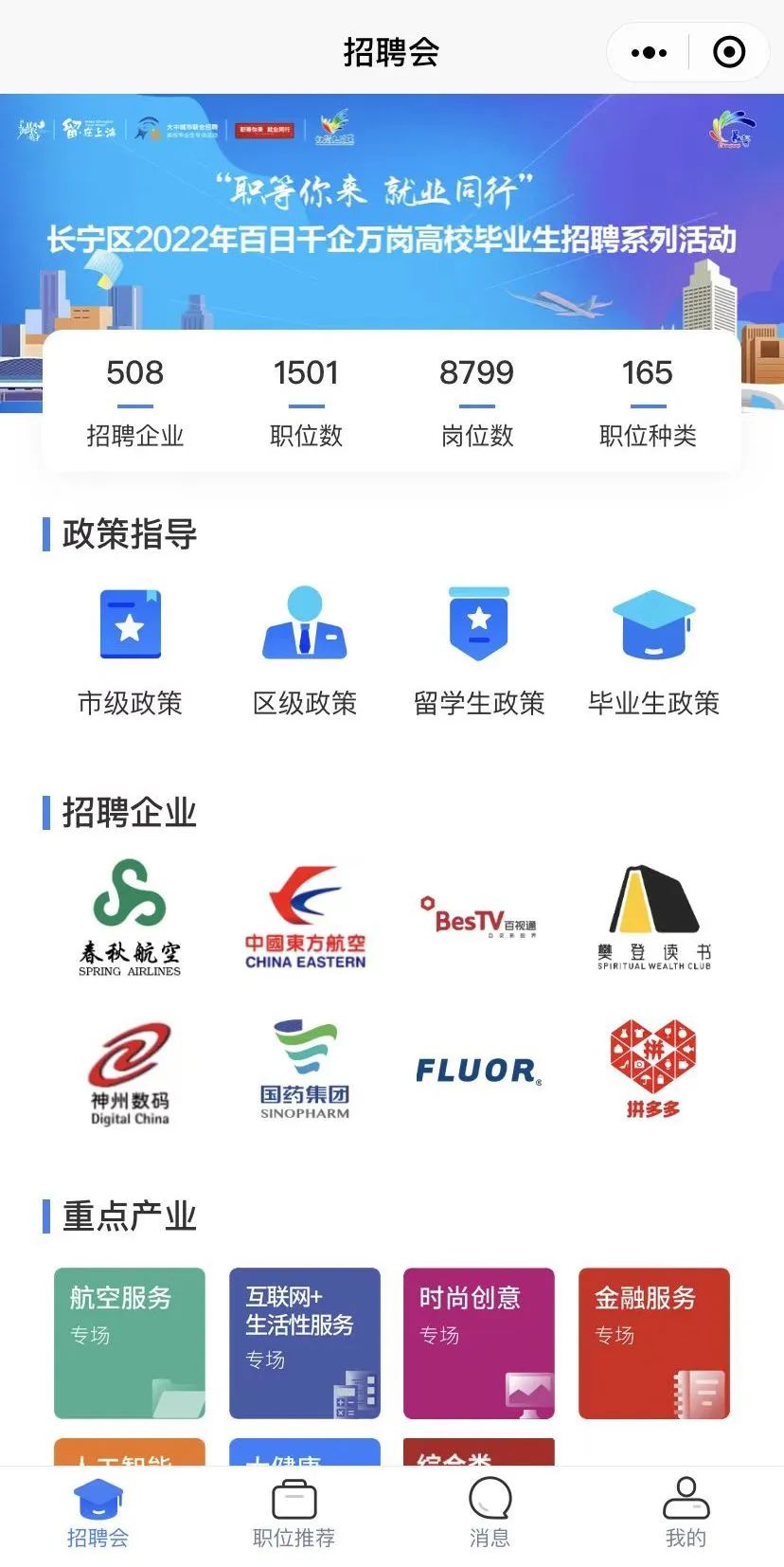Open the 航空服务 专场 card
Screen dimensions: 784x1567
click(x=130, y=1342)
